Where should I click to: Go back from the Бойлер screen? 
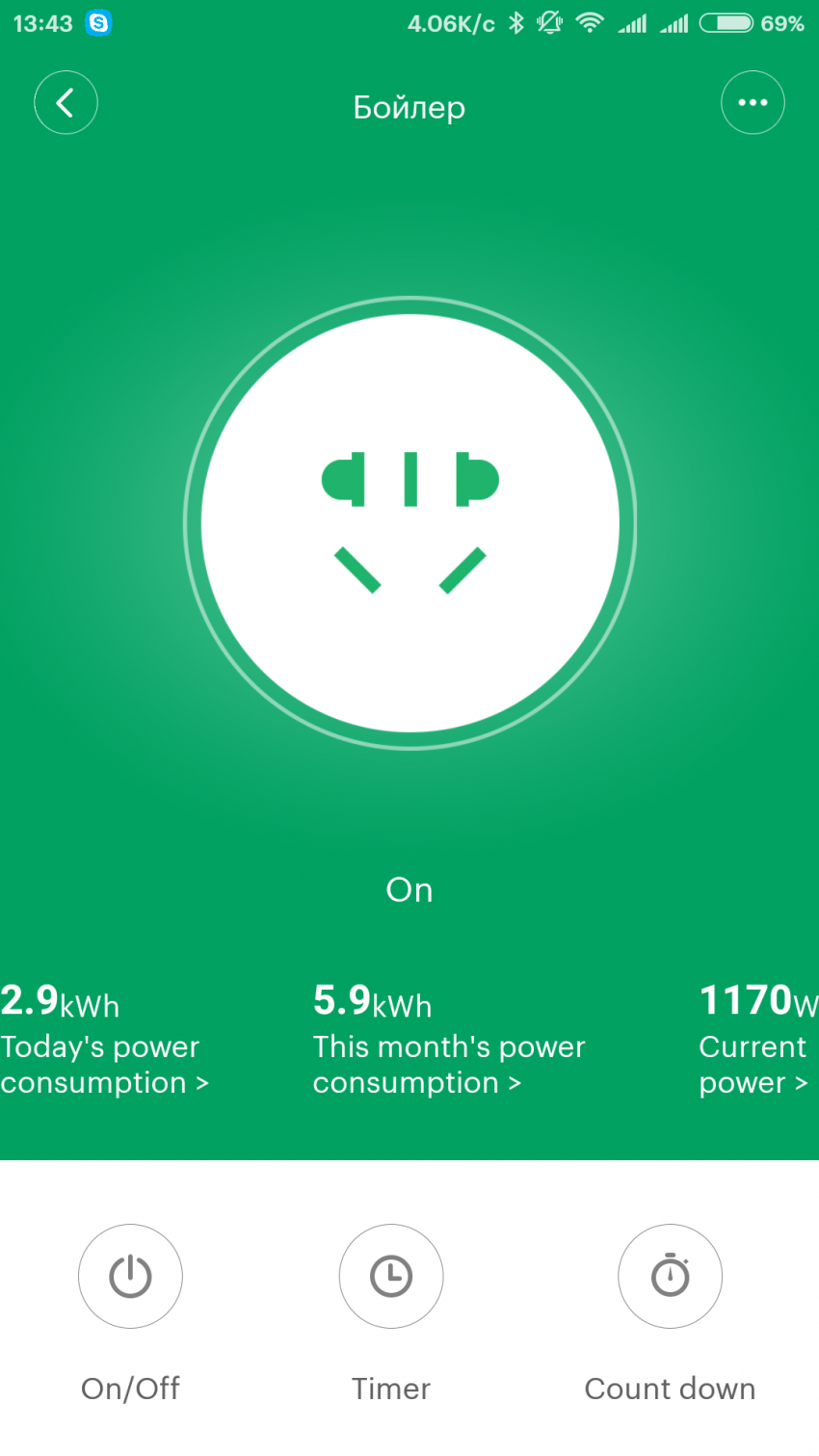pyautogui.click(x=66, y=103)
